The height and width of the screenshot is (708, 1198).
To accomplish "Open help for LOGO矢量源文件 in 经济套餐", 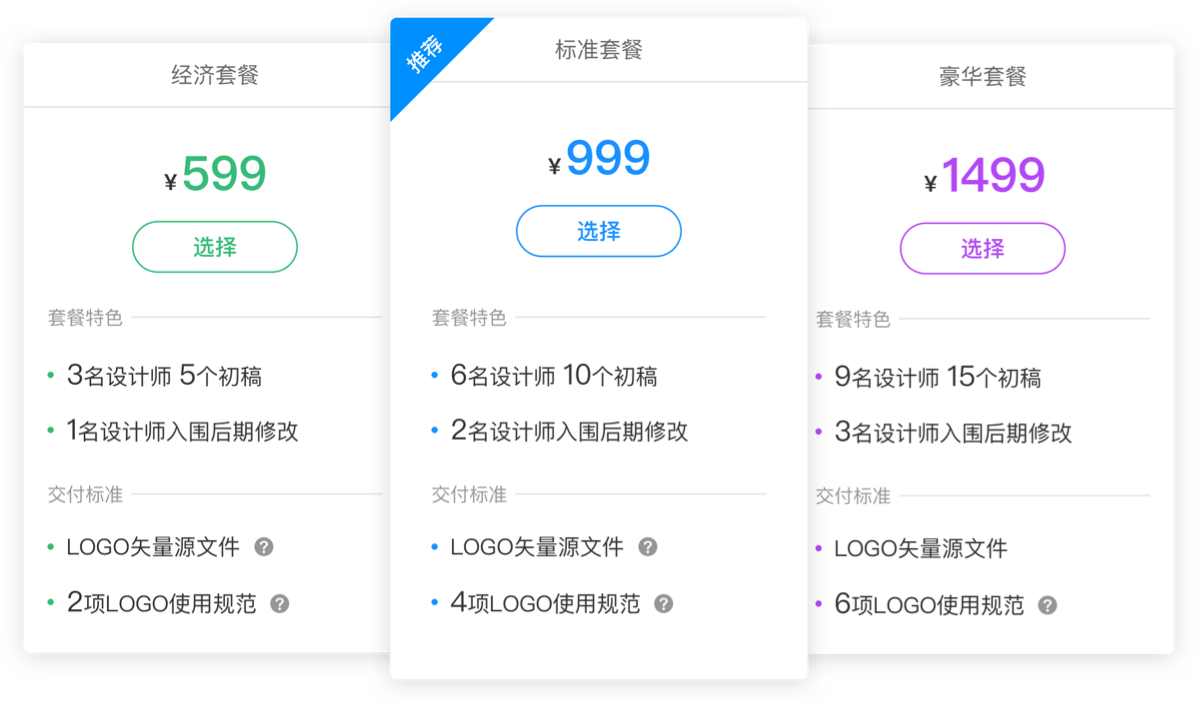I will pos(264,547).
